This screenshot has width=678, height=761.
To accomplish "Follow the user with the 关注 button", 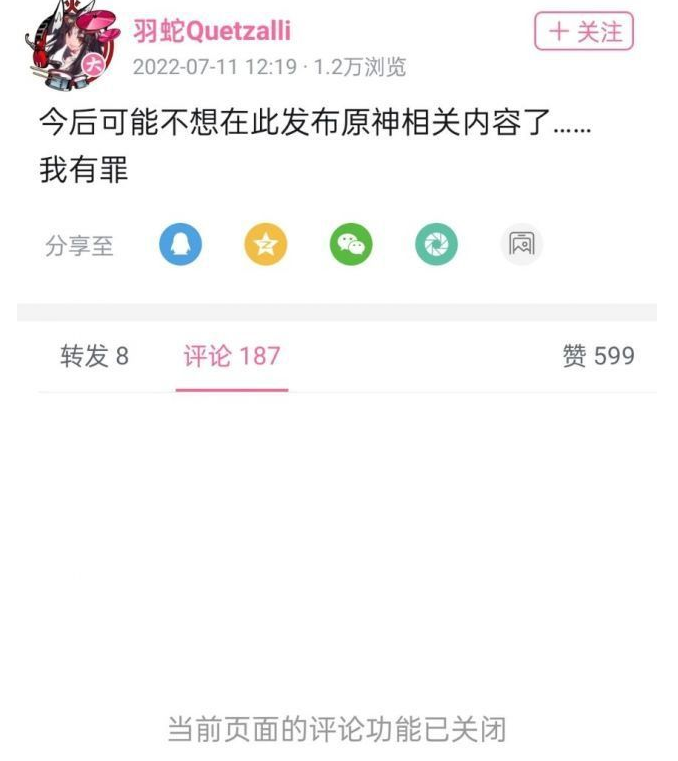I will coord(584,32).
